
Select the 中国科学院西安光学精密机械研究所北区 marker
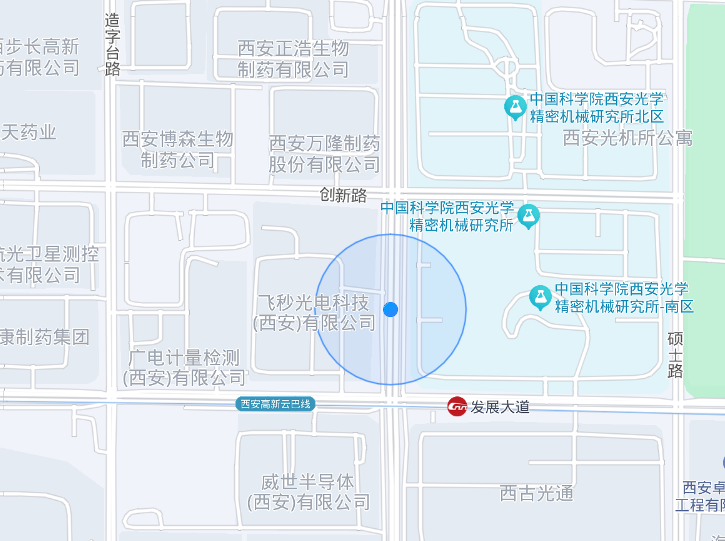point(516,107)
